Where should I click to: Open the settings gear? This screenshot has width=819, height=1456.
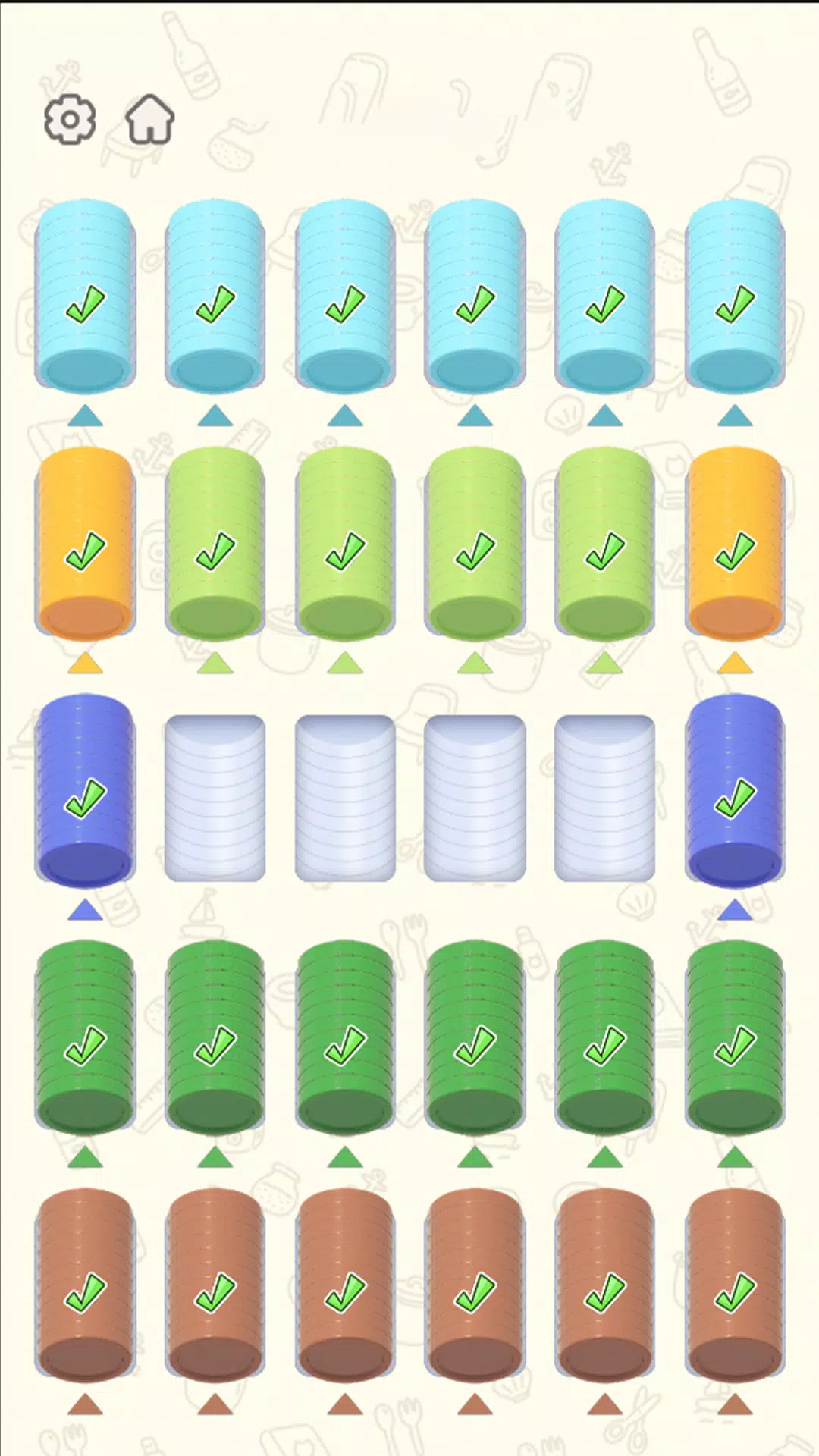point(70,120)
